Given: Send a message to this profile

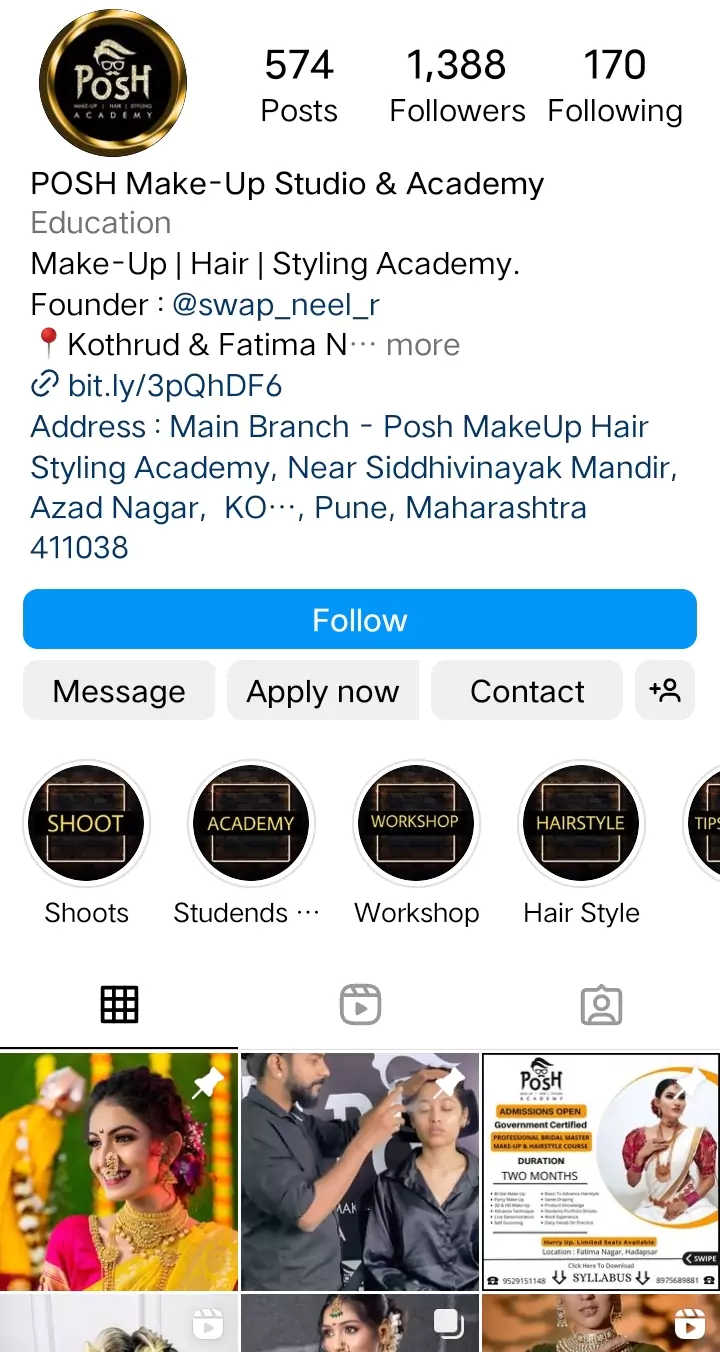Looking at the screenshot, I should coord(119,691).
